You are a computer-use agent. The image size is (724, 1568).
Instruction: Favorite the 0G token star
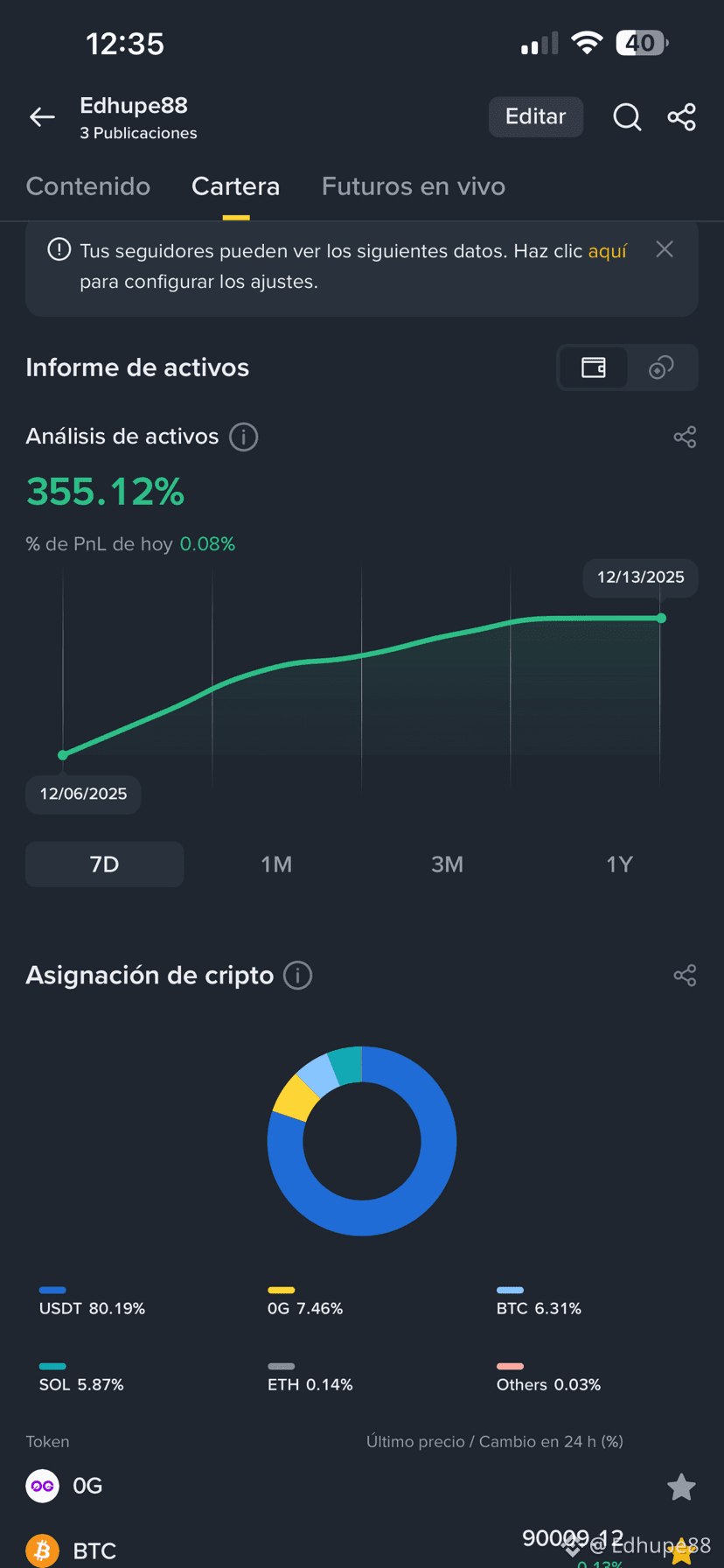681,1487
